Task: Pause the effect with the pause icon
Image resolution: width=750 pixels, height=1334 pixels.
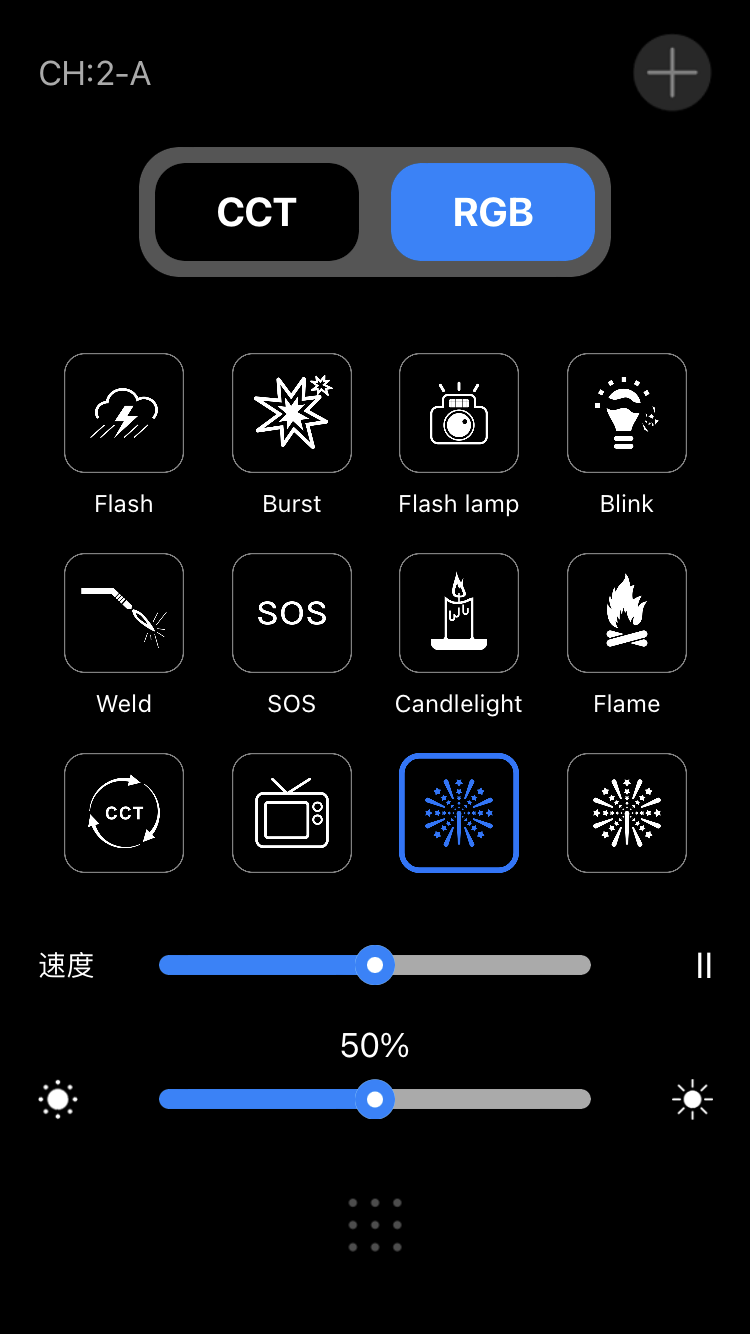Action: (x=704, y=965)
